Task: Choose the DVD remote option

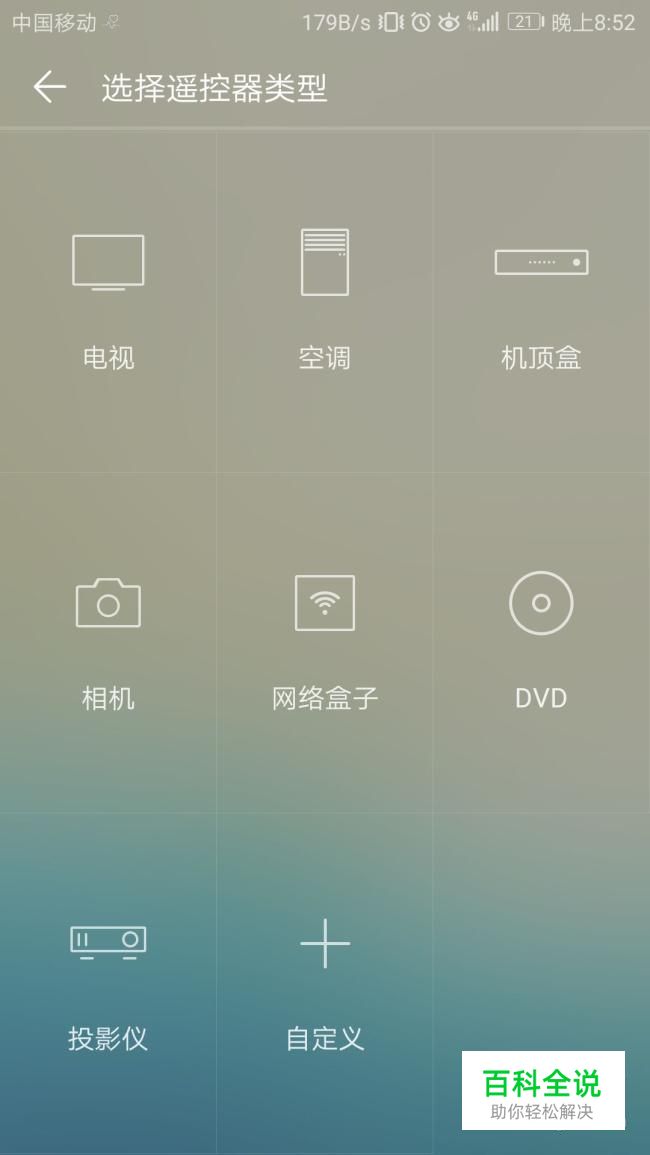Action: [x=542, y=642]
